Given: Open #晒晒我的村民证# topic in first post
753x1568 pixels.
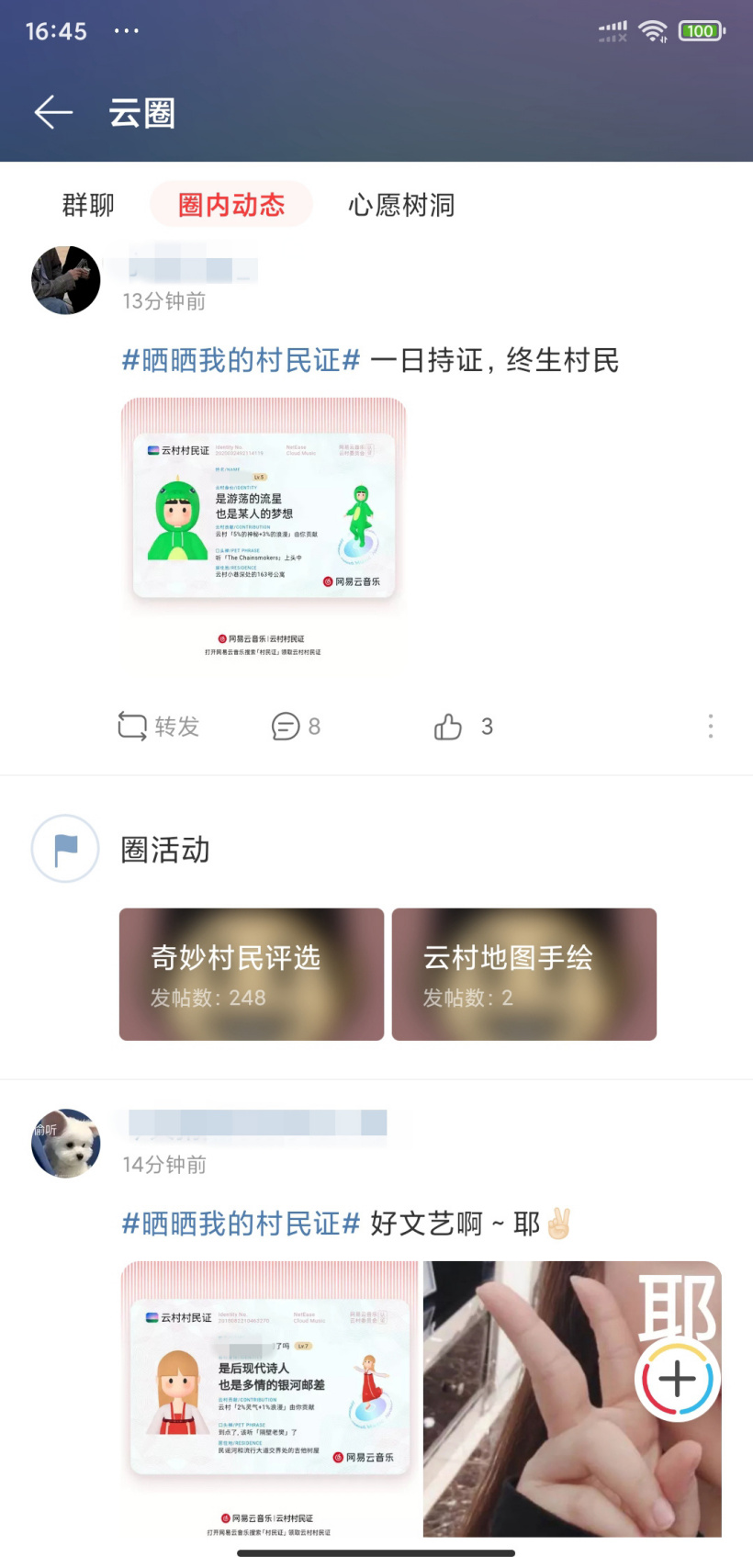Looking at the screenshot, I should point(241,360).
